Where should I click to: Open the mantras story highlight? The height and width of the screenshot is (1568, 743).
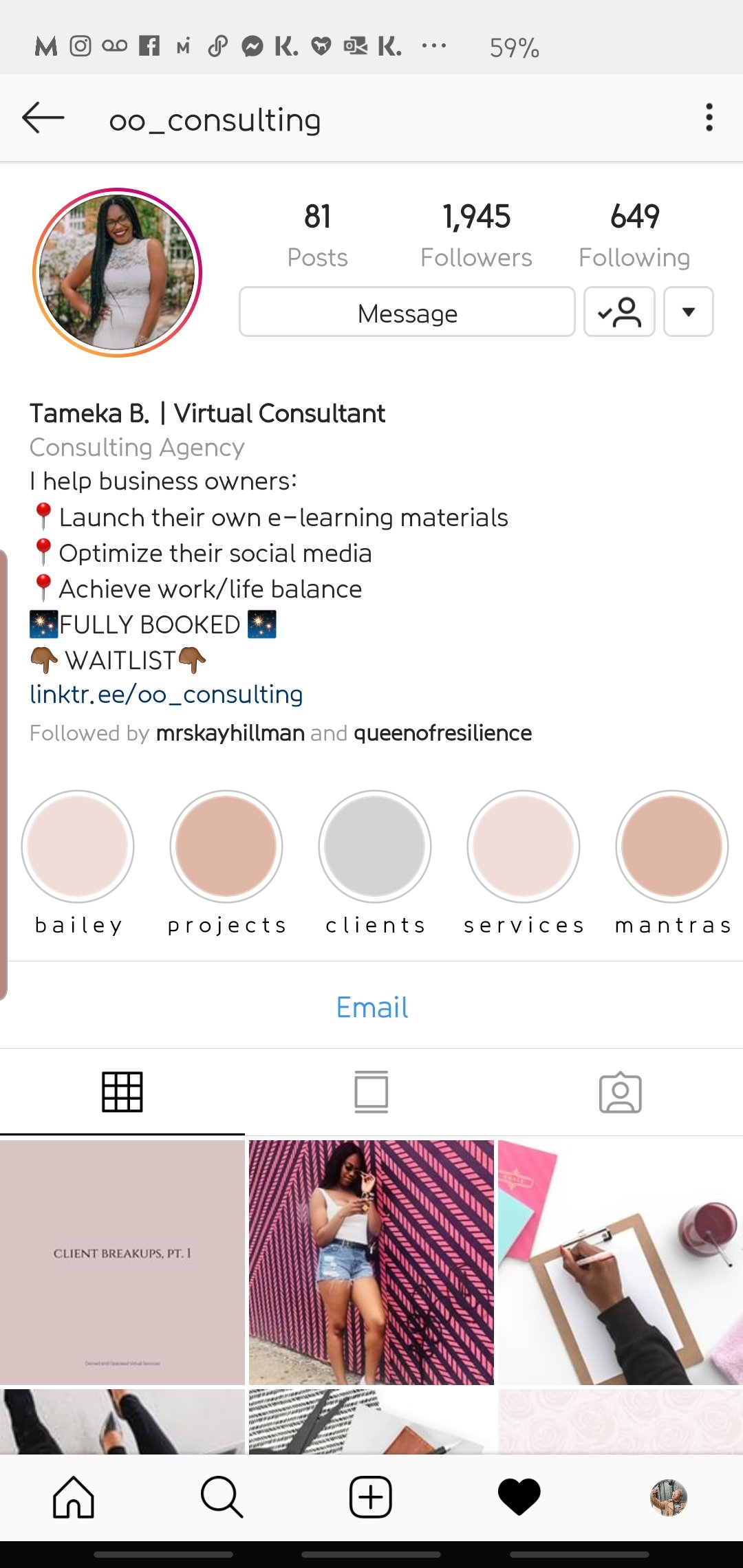click(672, 847)
